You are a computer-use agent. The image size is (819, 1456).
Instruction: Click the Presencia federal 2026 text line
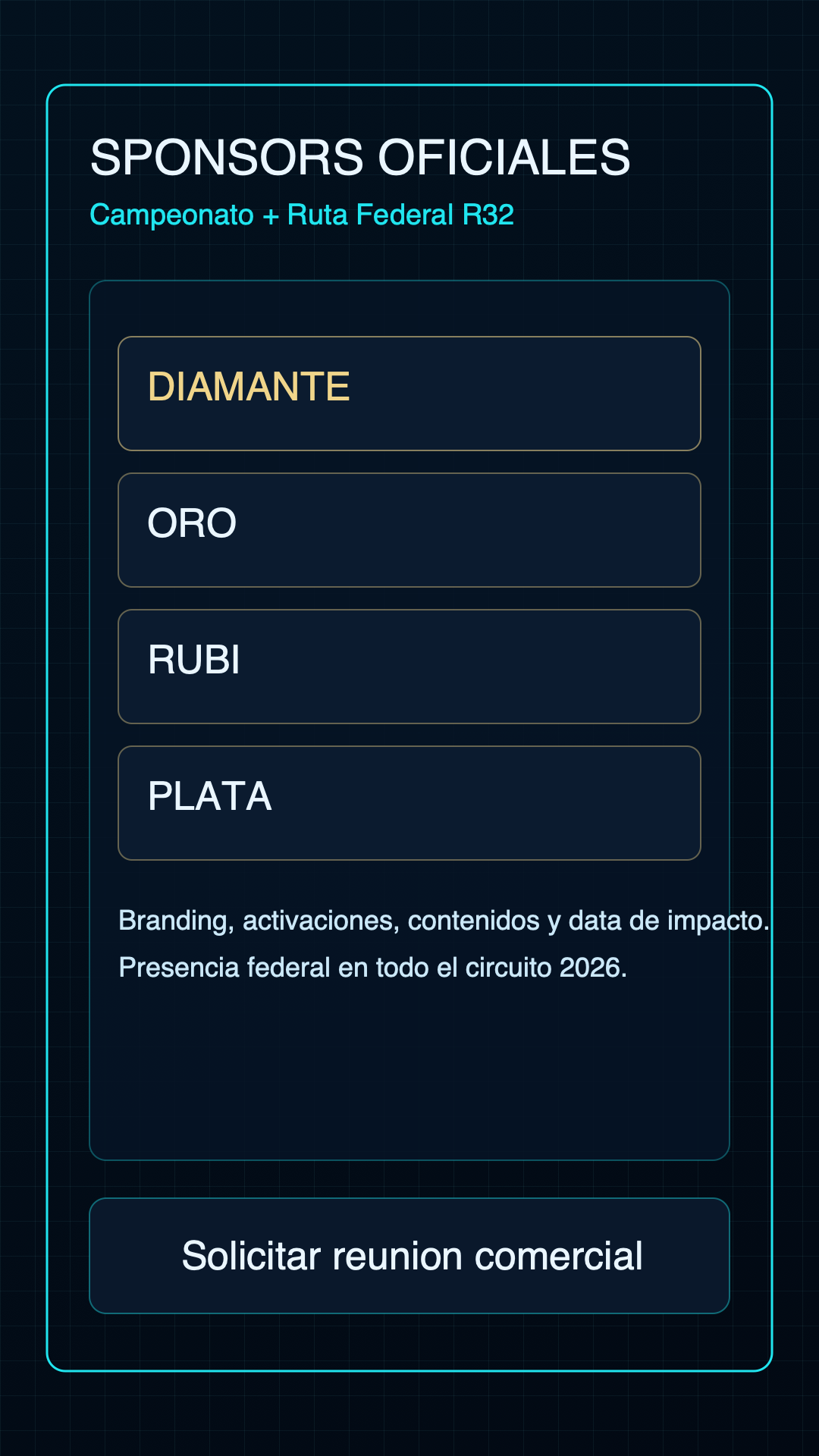pyautogui.click(x=376, y=966)
